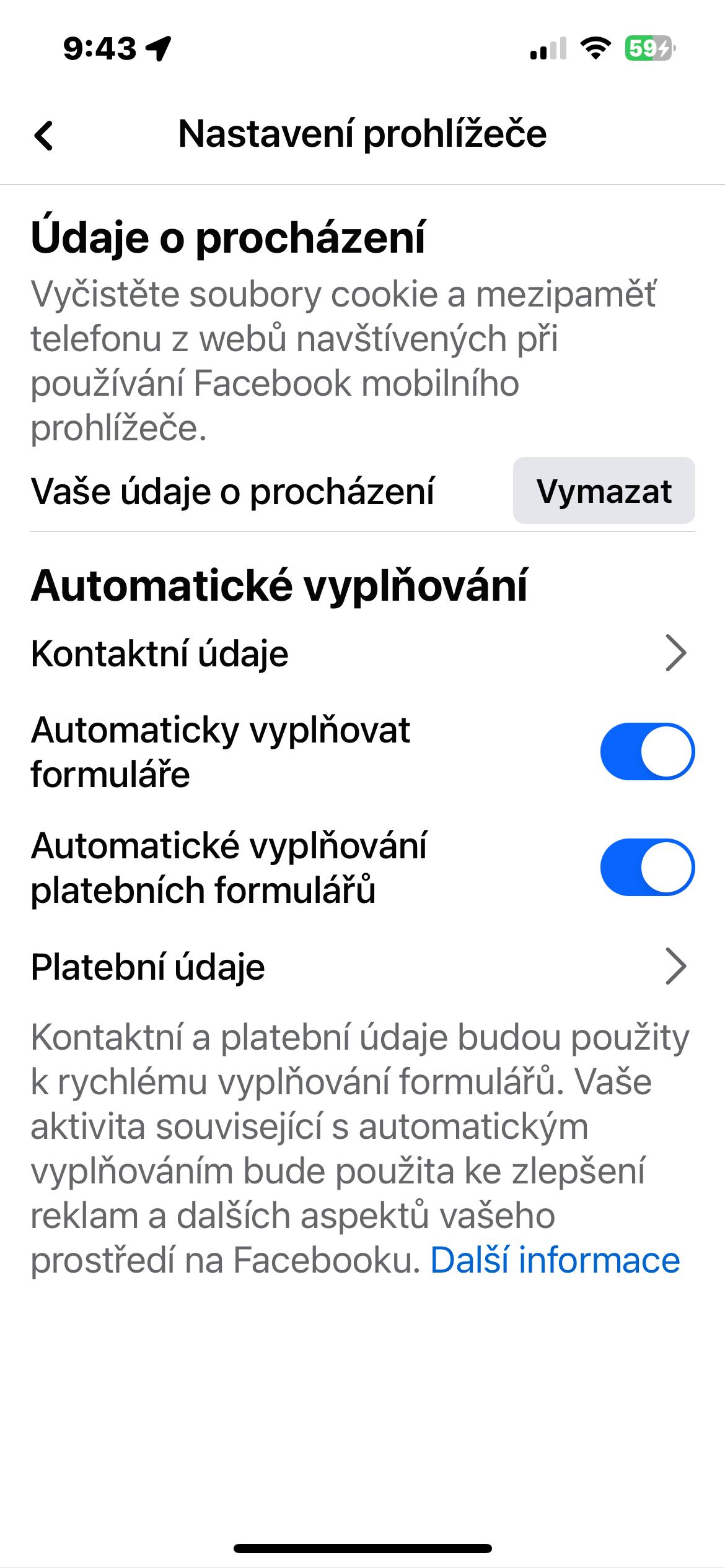725x1568 pixels.
Task: Open Kontaktní údaje
Action: [359, 653]
